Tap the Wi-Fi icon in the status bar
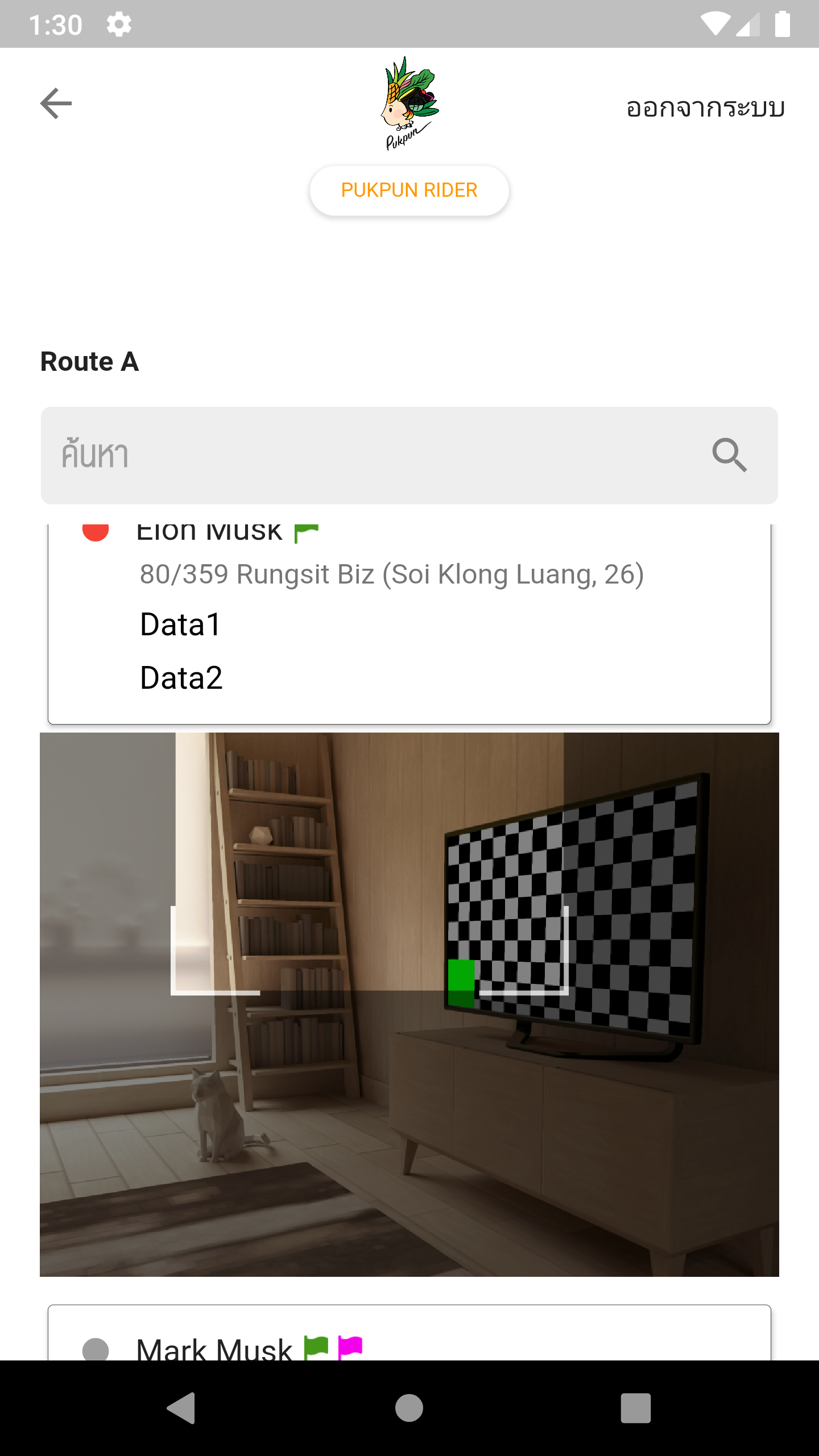This screenshot has height=1456, width=819. pos(714,23)
